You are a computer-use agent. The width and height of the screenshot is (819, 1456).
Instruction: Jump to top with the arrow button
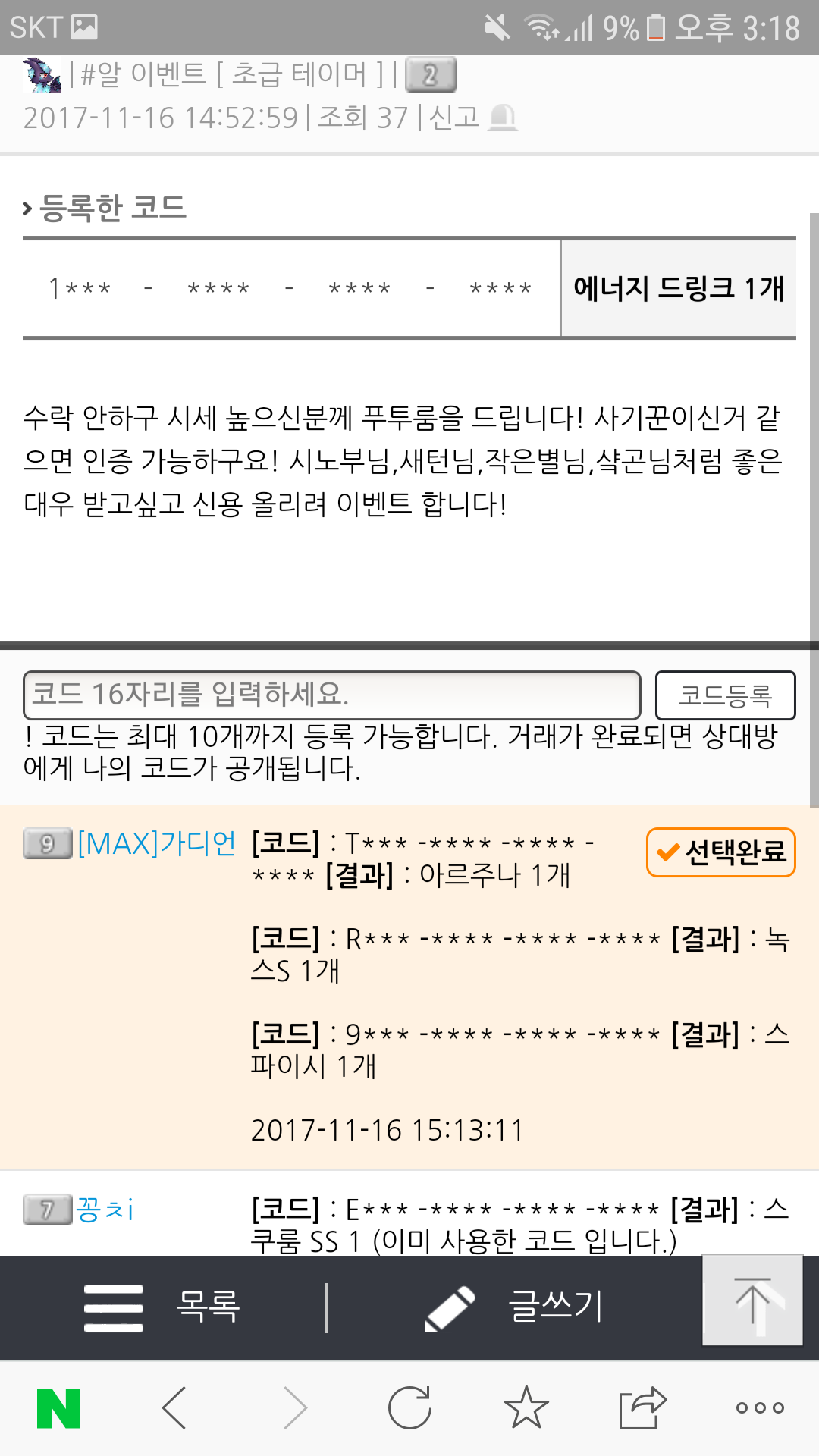pyautogui.click(x=752, y=1300)
